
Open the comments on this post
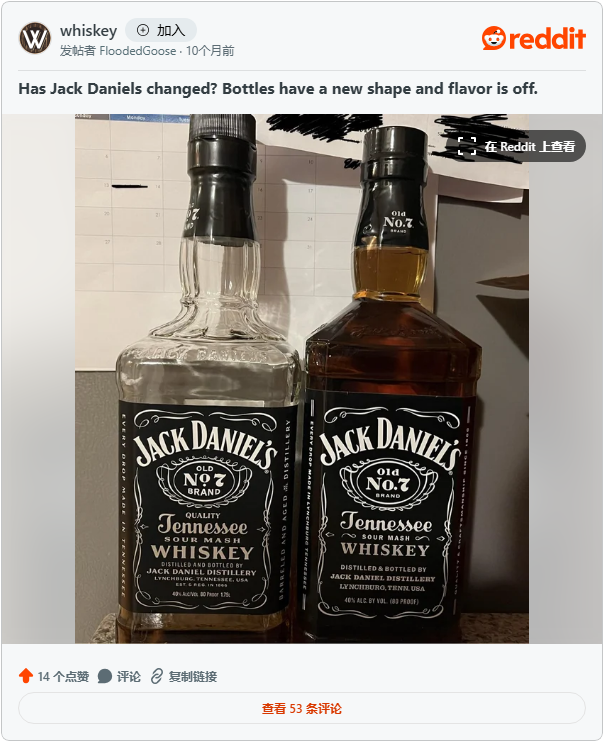click(x=119, y=676)
